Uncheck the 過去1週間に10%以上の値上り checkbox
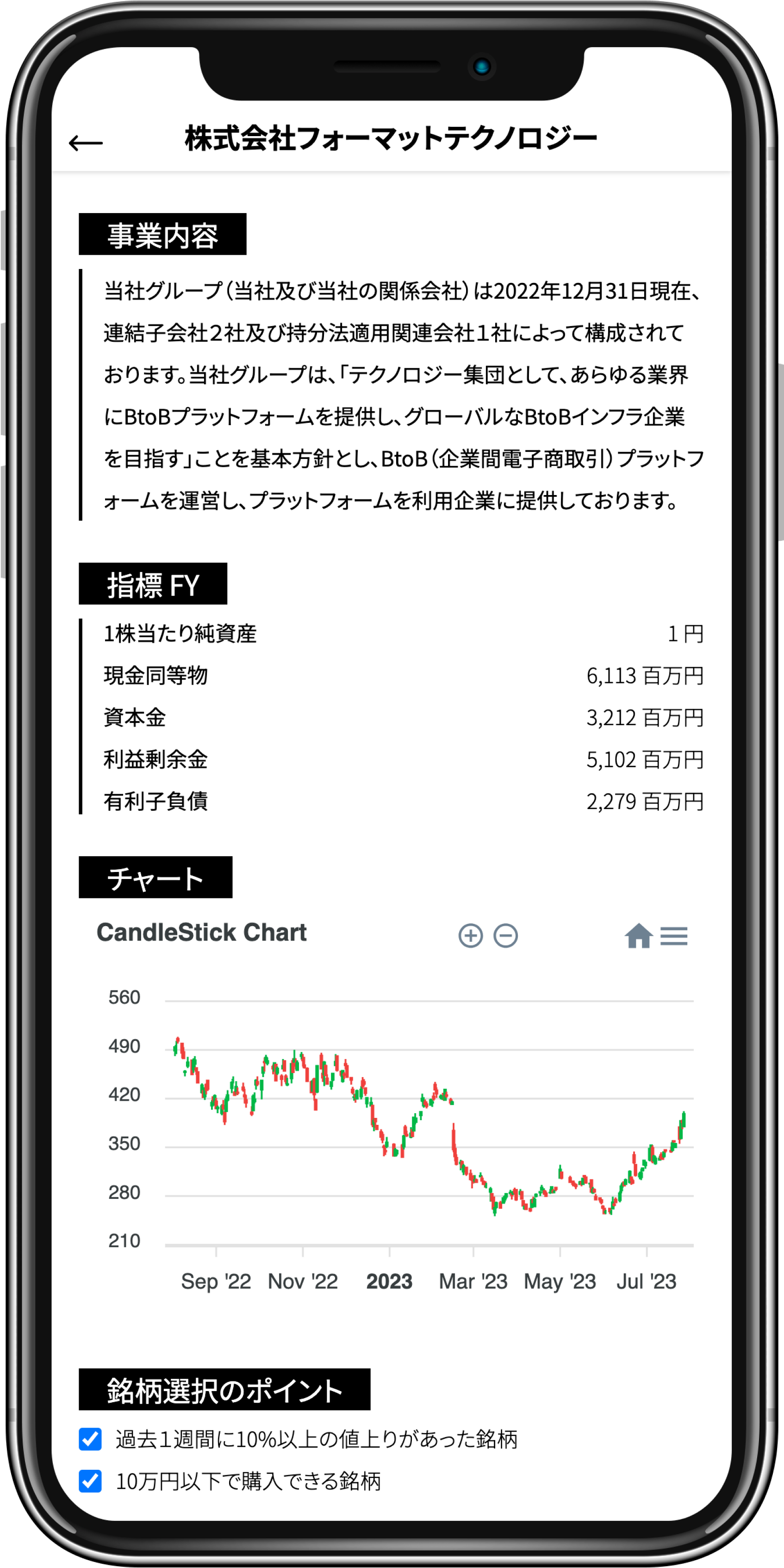 click(91, 1440)
